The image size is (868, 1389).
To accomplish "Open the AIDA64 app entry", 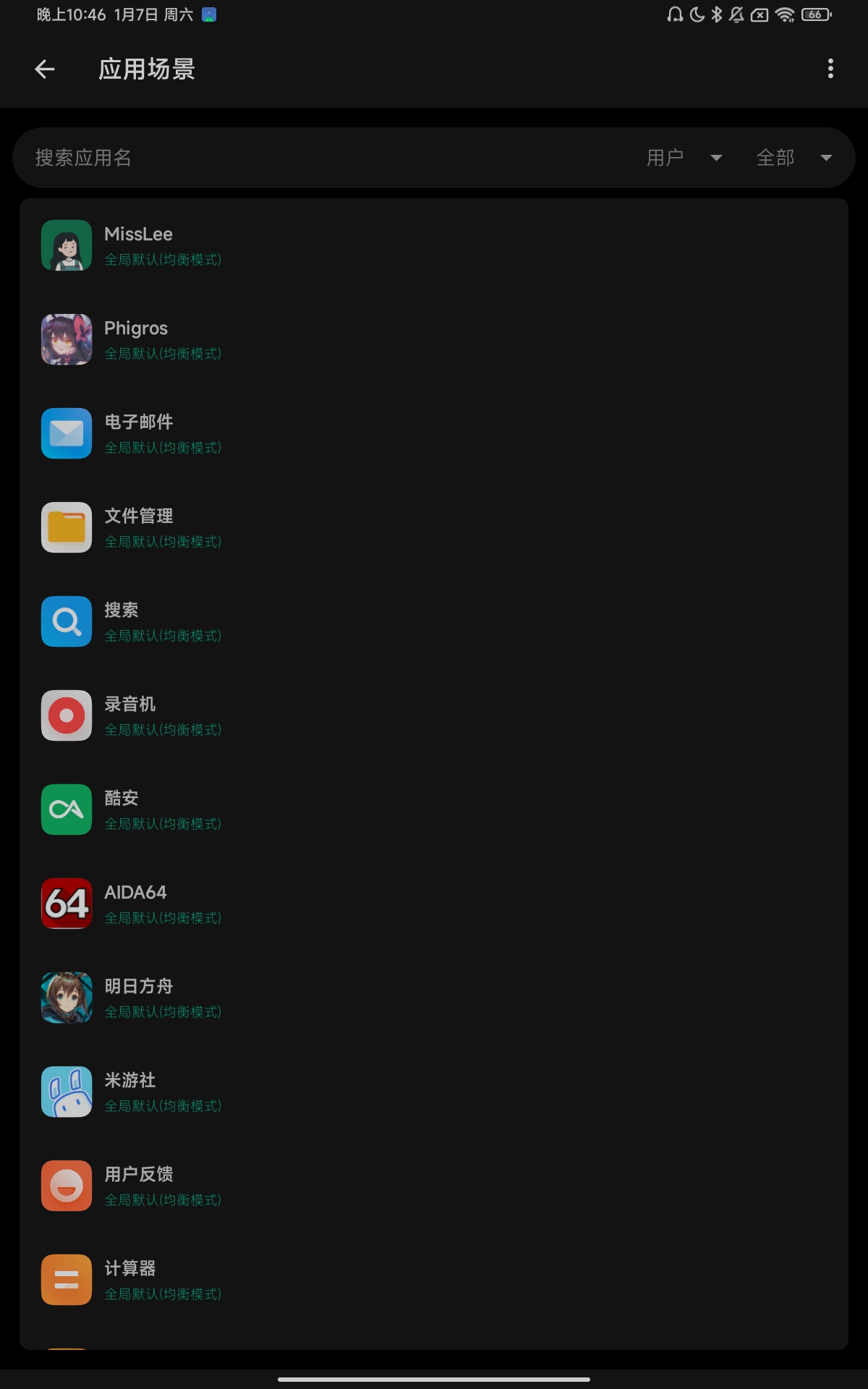I will click(434, 904).
